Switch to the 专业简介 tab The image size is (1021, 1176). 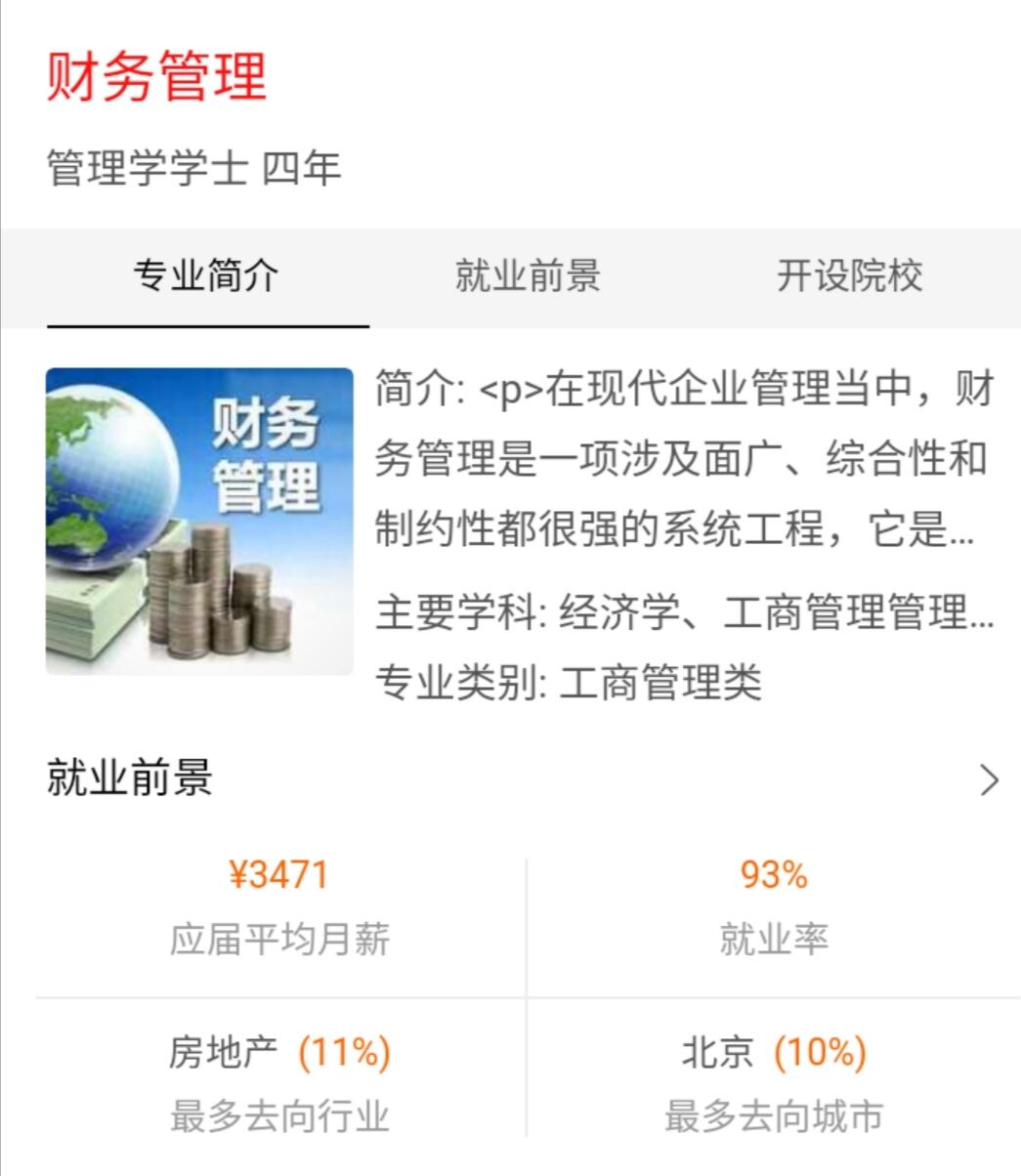click(206, 276)
